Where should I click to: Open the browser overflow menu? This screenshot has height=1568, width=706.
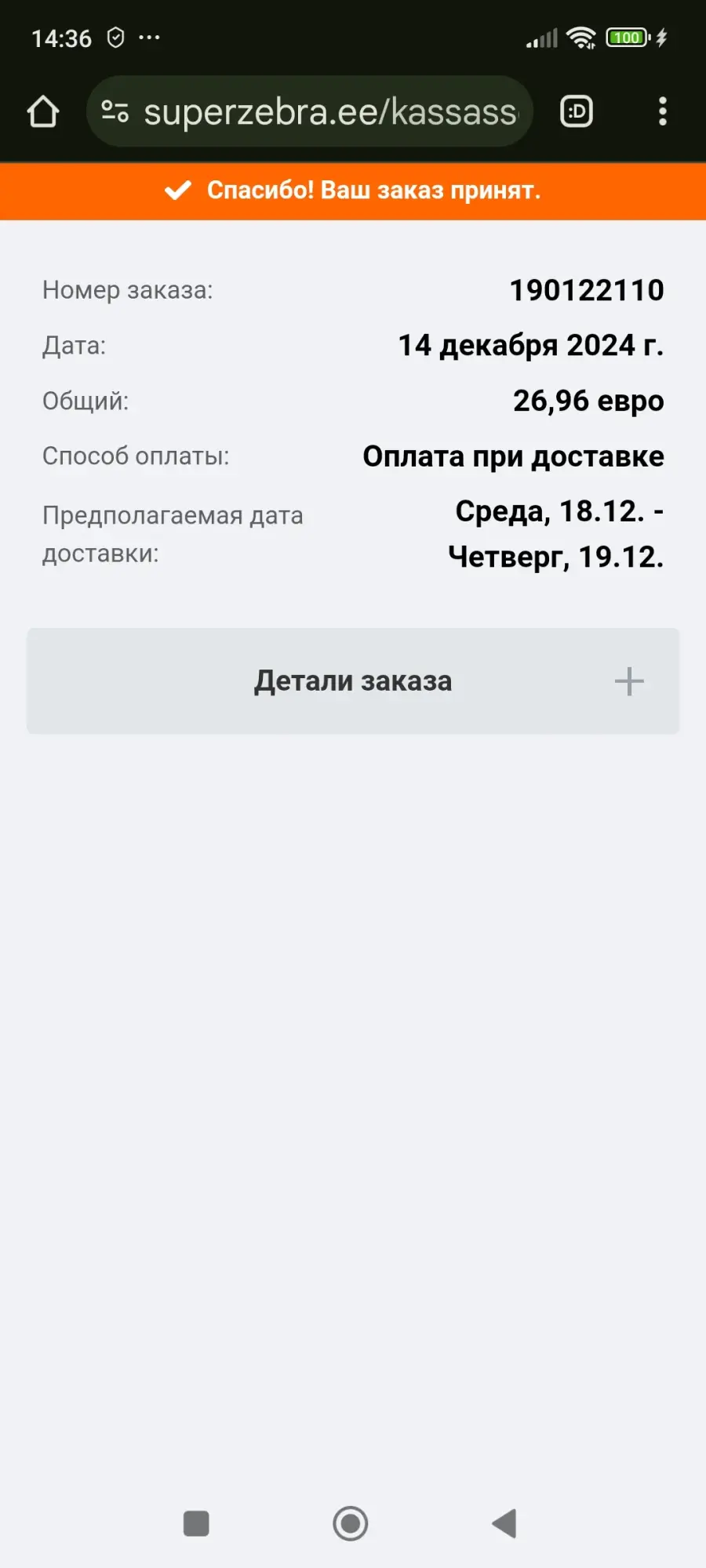click(663, 111)
